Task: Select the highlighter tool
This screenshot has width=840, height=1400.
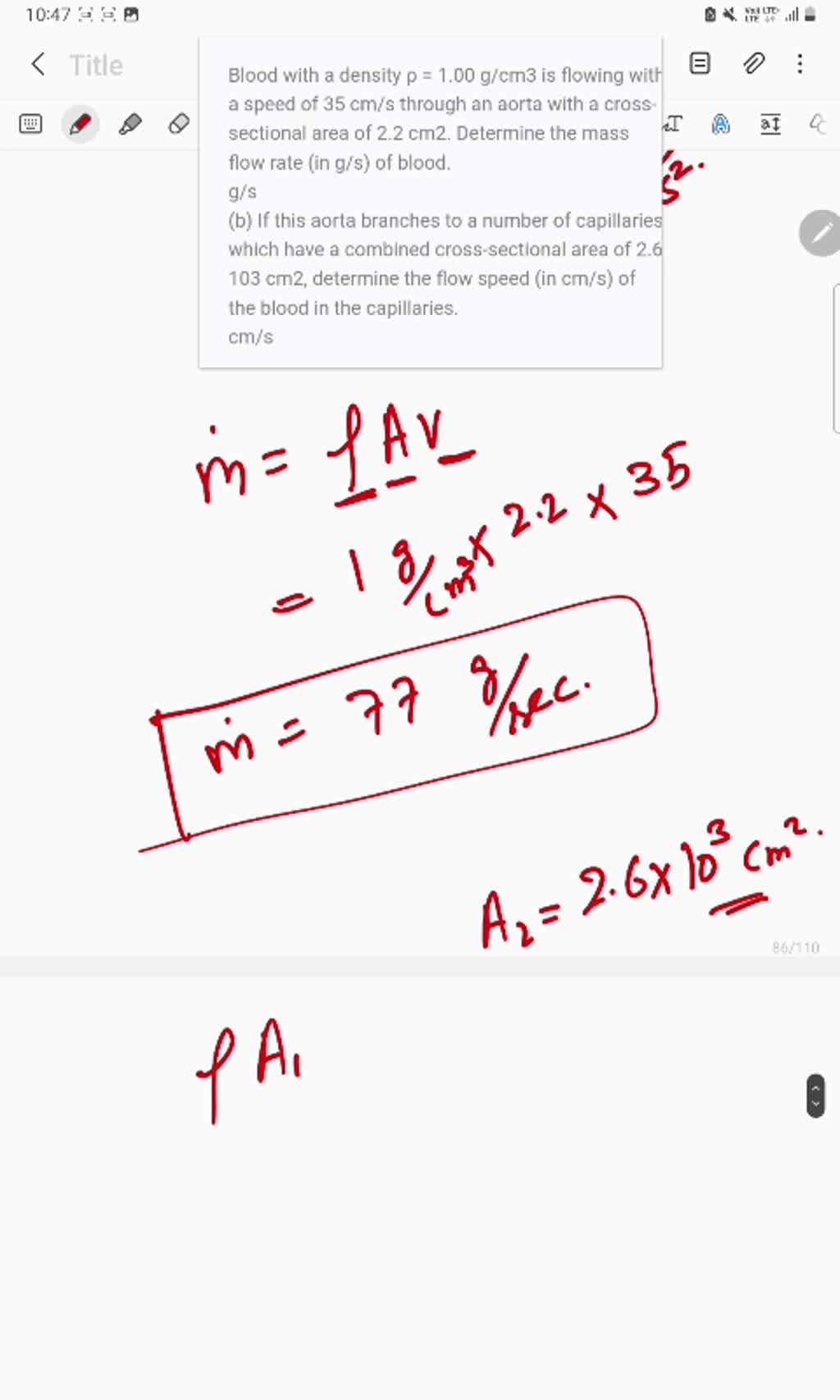Action: tap(131, 124)
